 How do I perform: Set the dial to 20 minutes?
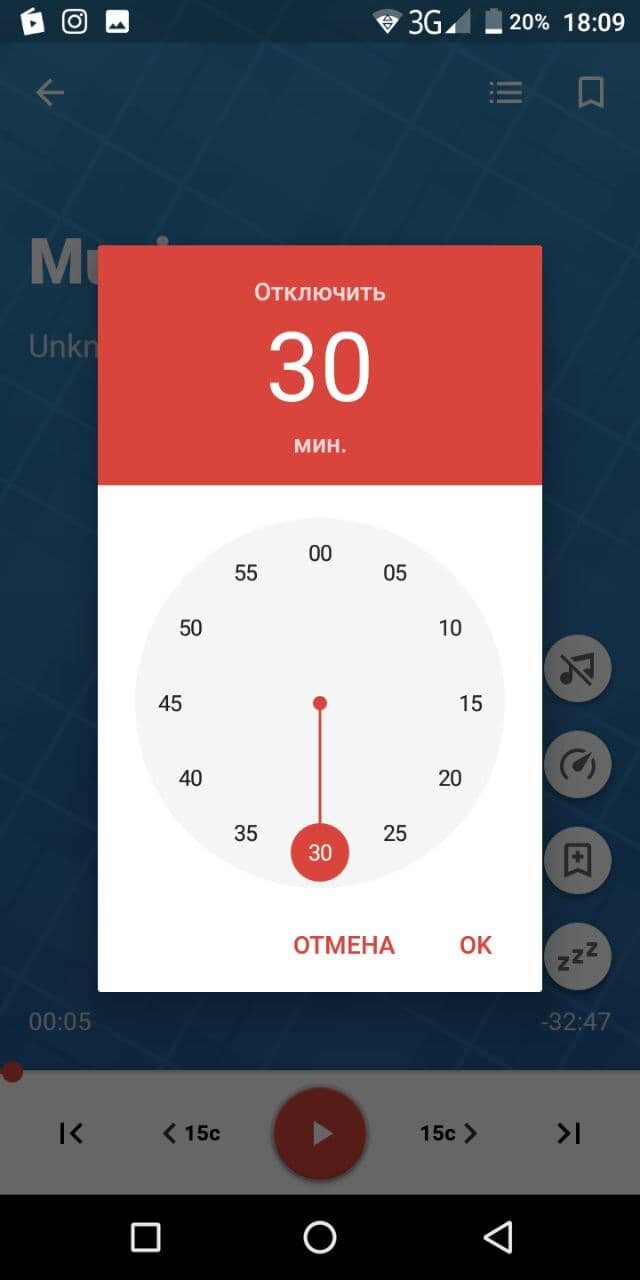[x=450, y=778]
